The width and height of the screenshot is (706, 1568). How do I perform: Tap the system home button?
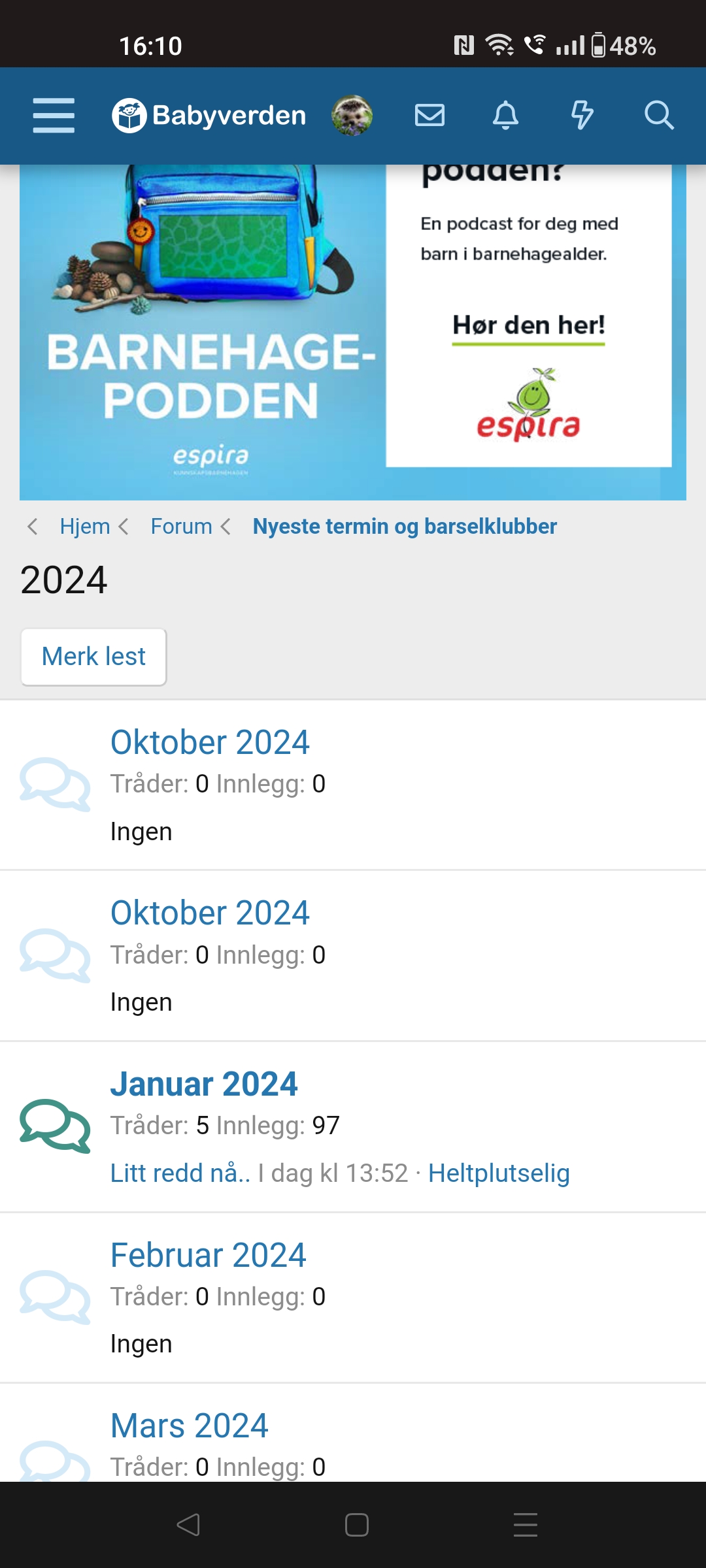coord(356,1525)
